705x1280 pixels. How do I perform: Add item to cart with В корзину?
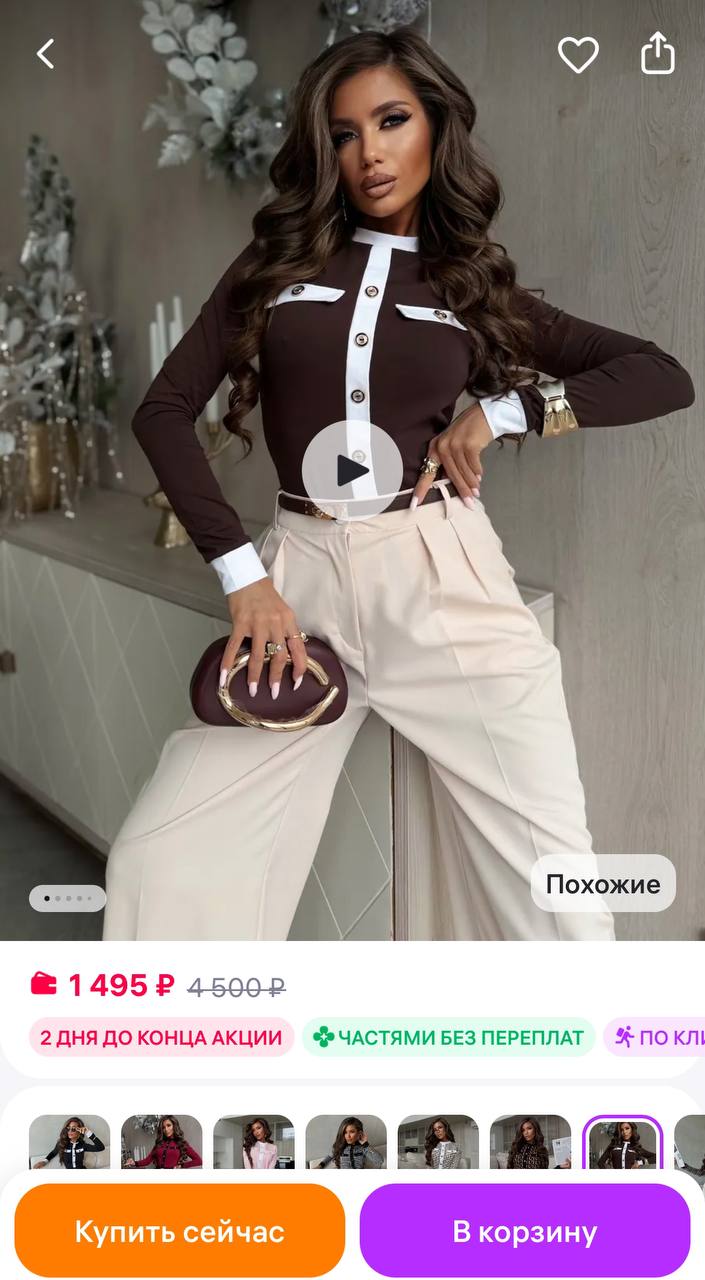click(525, 1231)
